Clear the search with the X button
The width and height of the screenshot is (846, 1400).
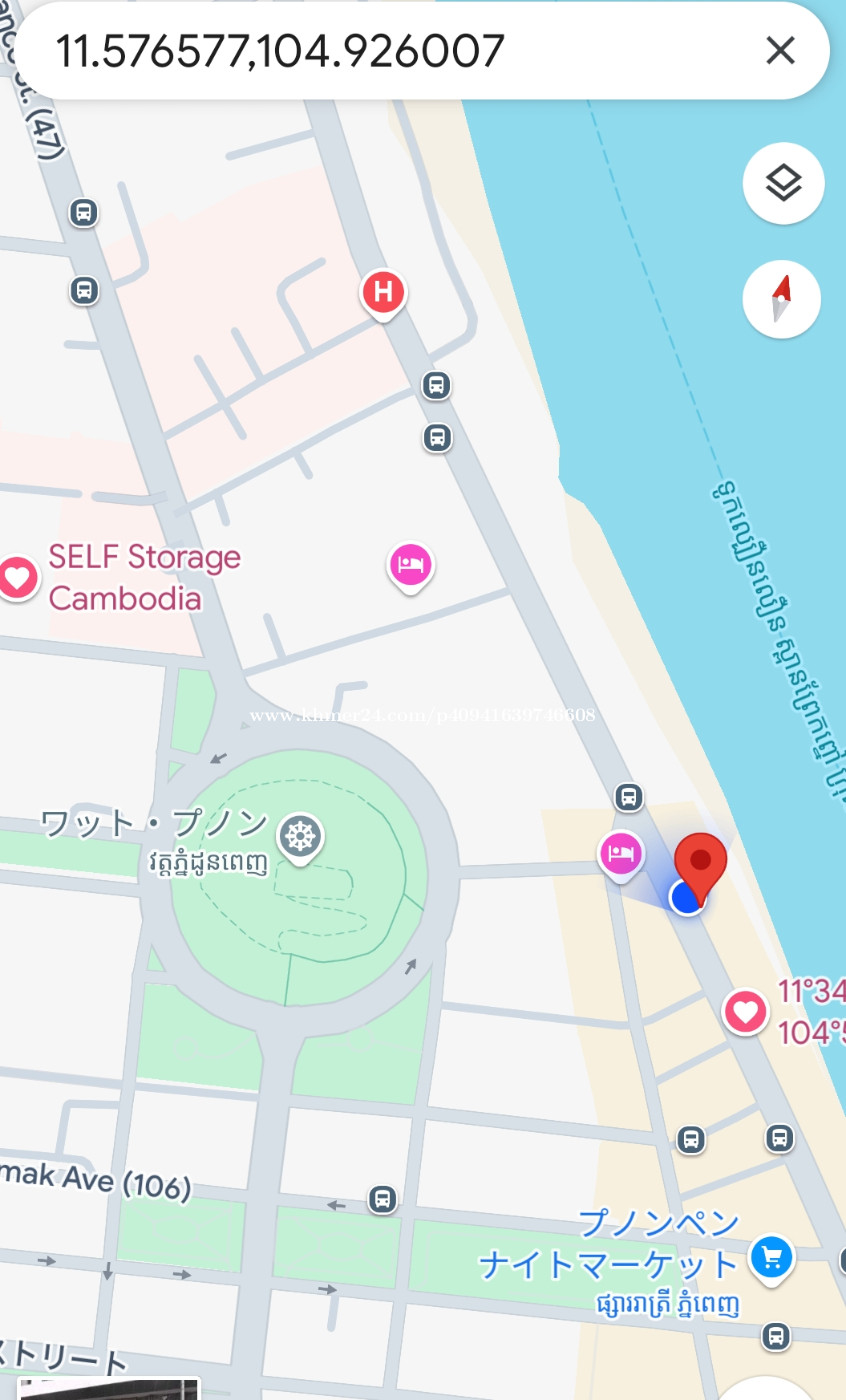(780, 50)
